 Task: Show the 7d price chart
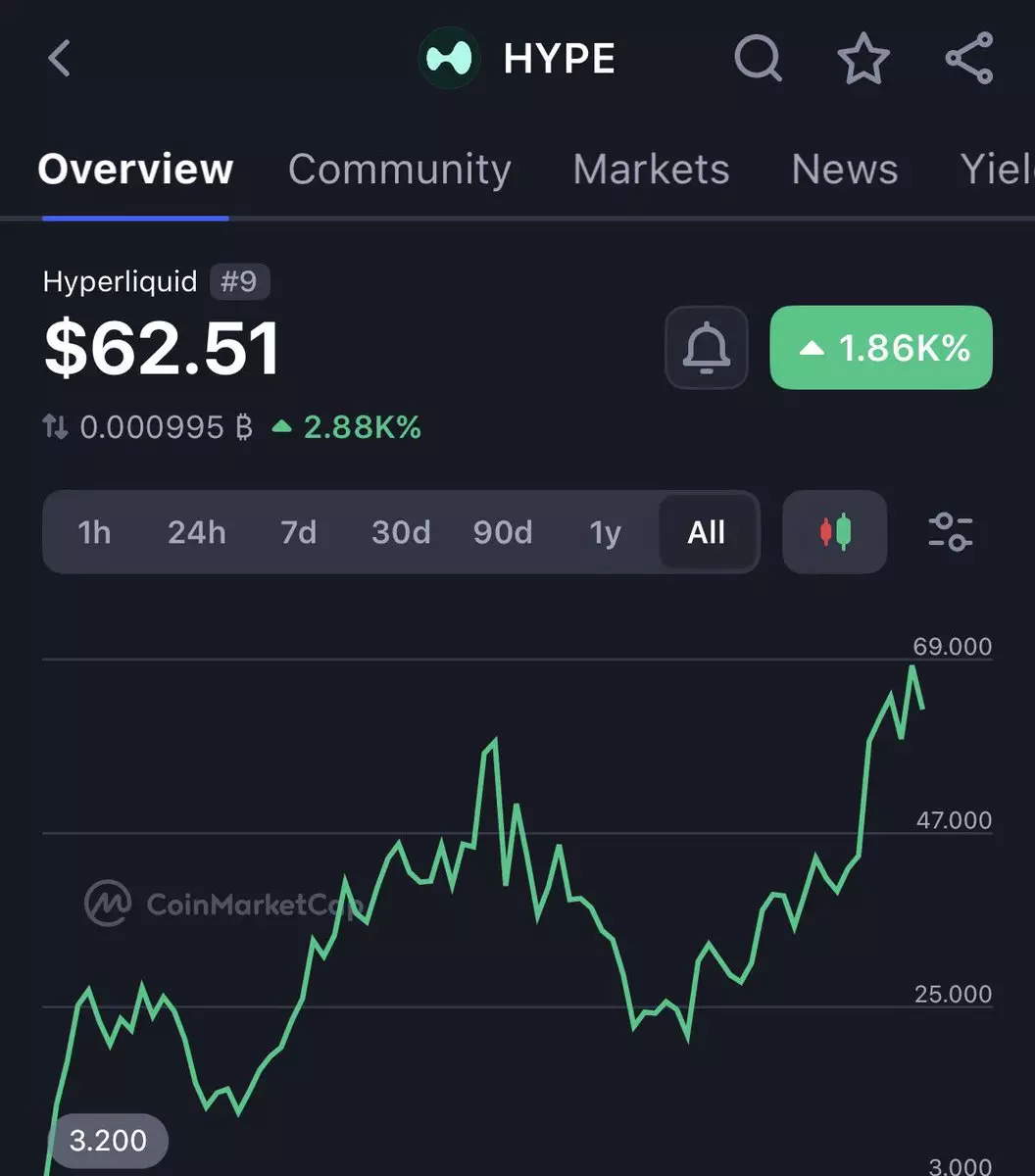[x=299, y=532]
